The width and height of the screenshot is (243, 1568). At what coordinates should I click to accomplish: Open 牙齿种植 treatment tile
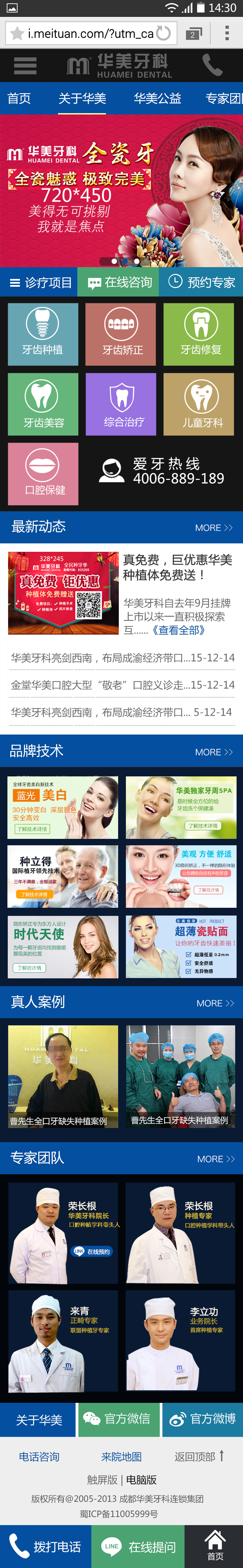pos(43,334)
